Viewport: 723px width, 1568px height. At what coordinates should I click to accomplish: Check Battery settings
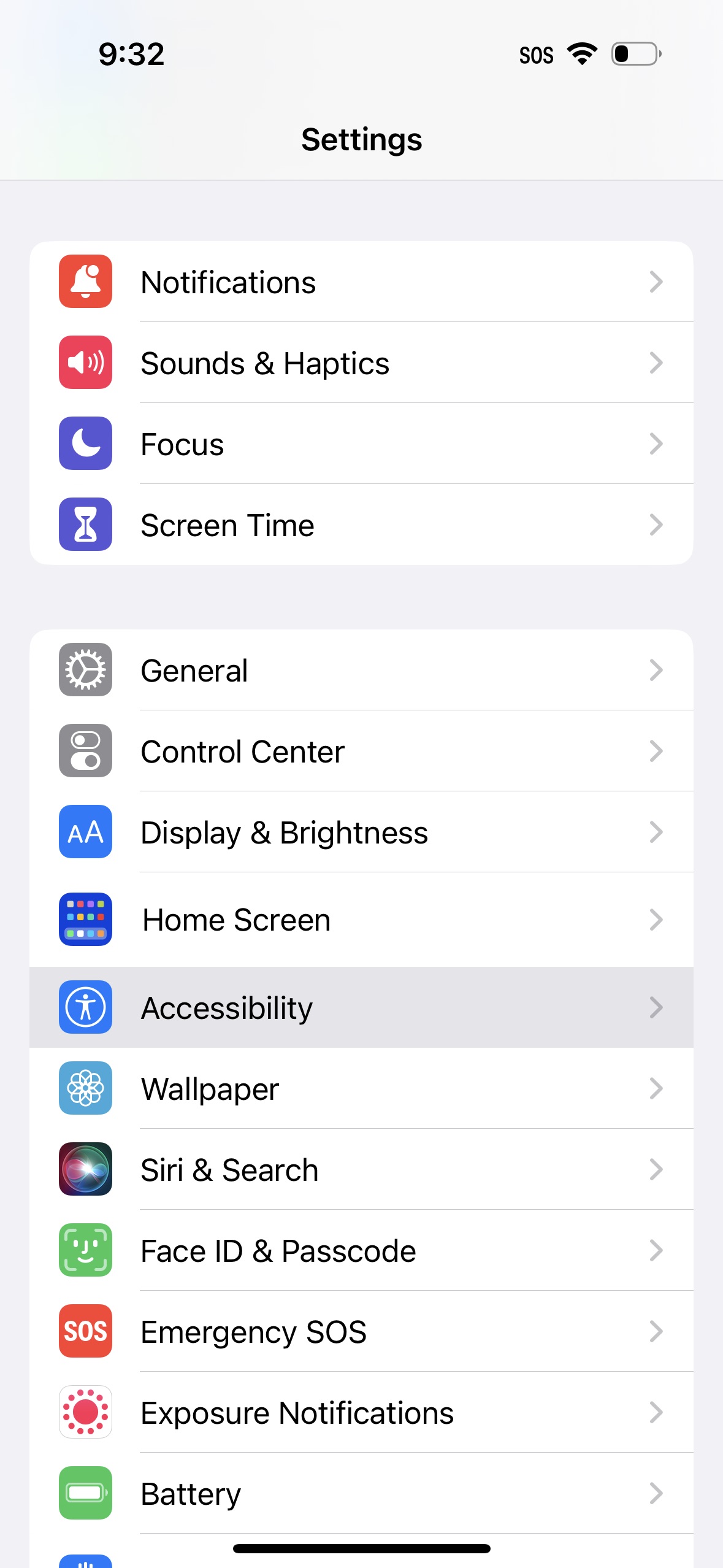pyautogui.click(x=361, y=1494)
